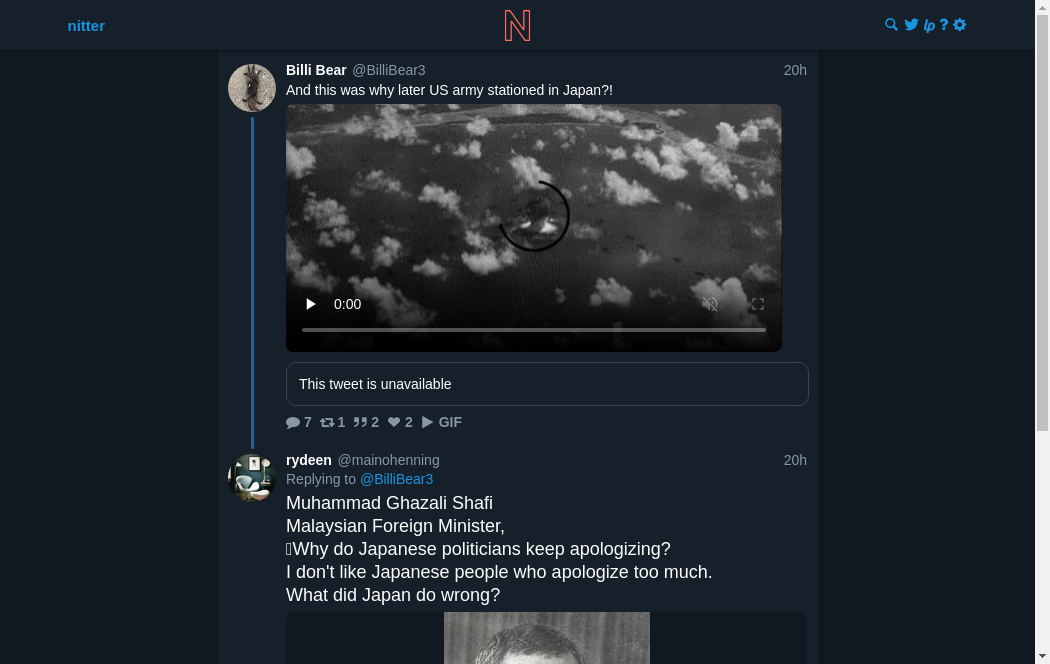The image size is (1050, 664).
Task: Open the Liberapay donate icon
Action: [x=929, y=25]
